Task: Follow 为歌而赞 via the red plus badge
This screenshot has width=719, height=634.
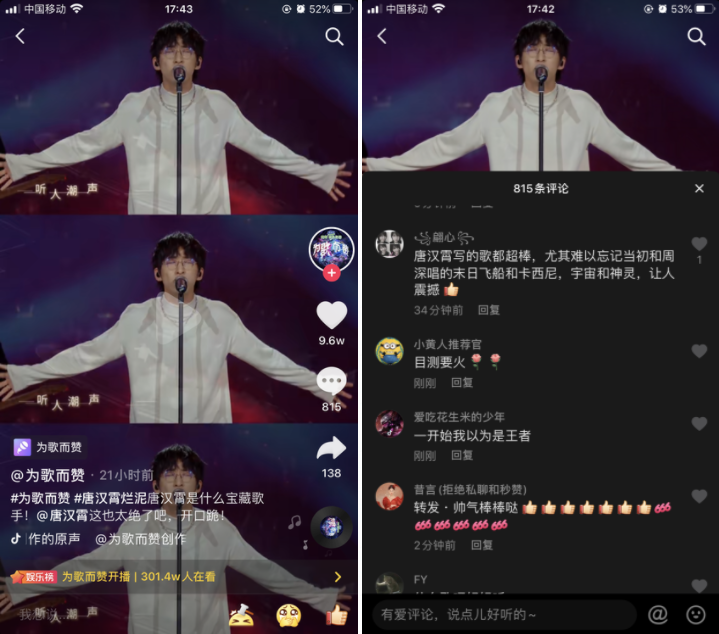Action: (x=331, y=272)
